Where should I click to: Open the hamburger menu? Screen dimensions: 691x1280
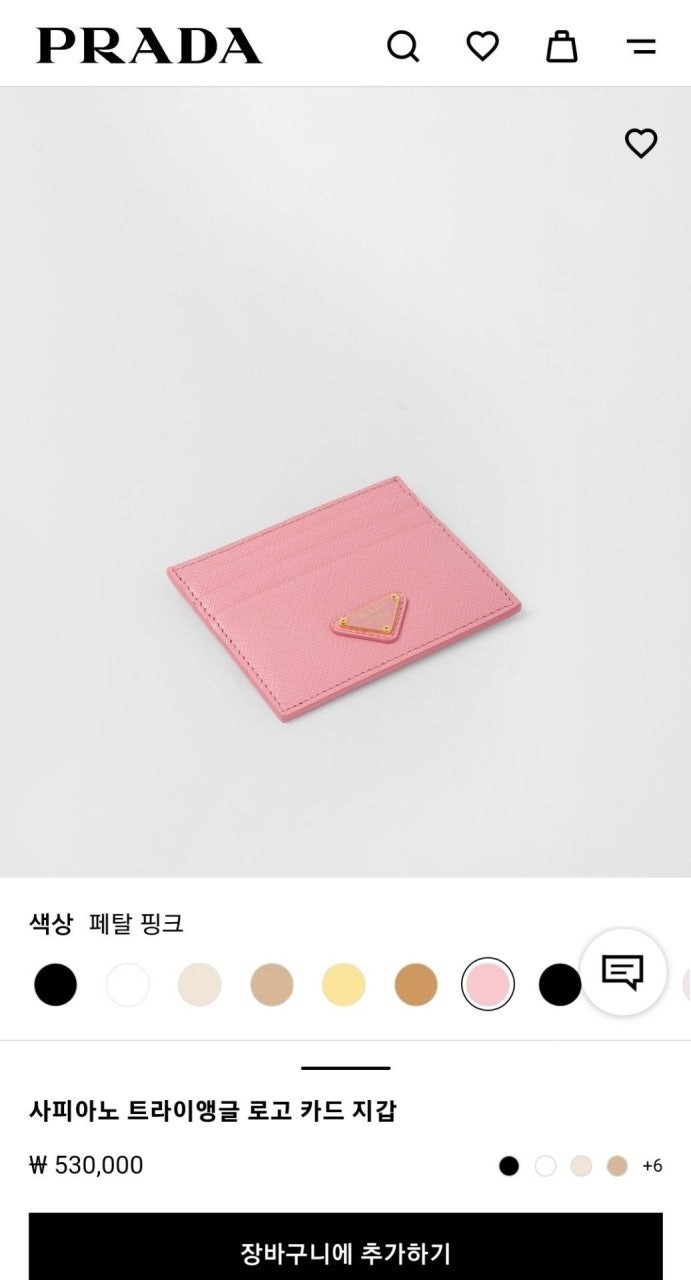point(641,46)
